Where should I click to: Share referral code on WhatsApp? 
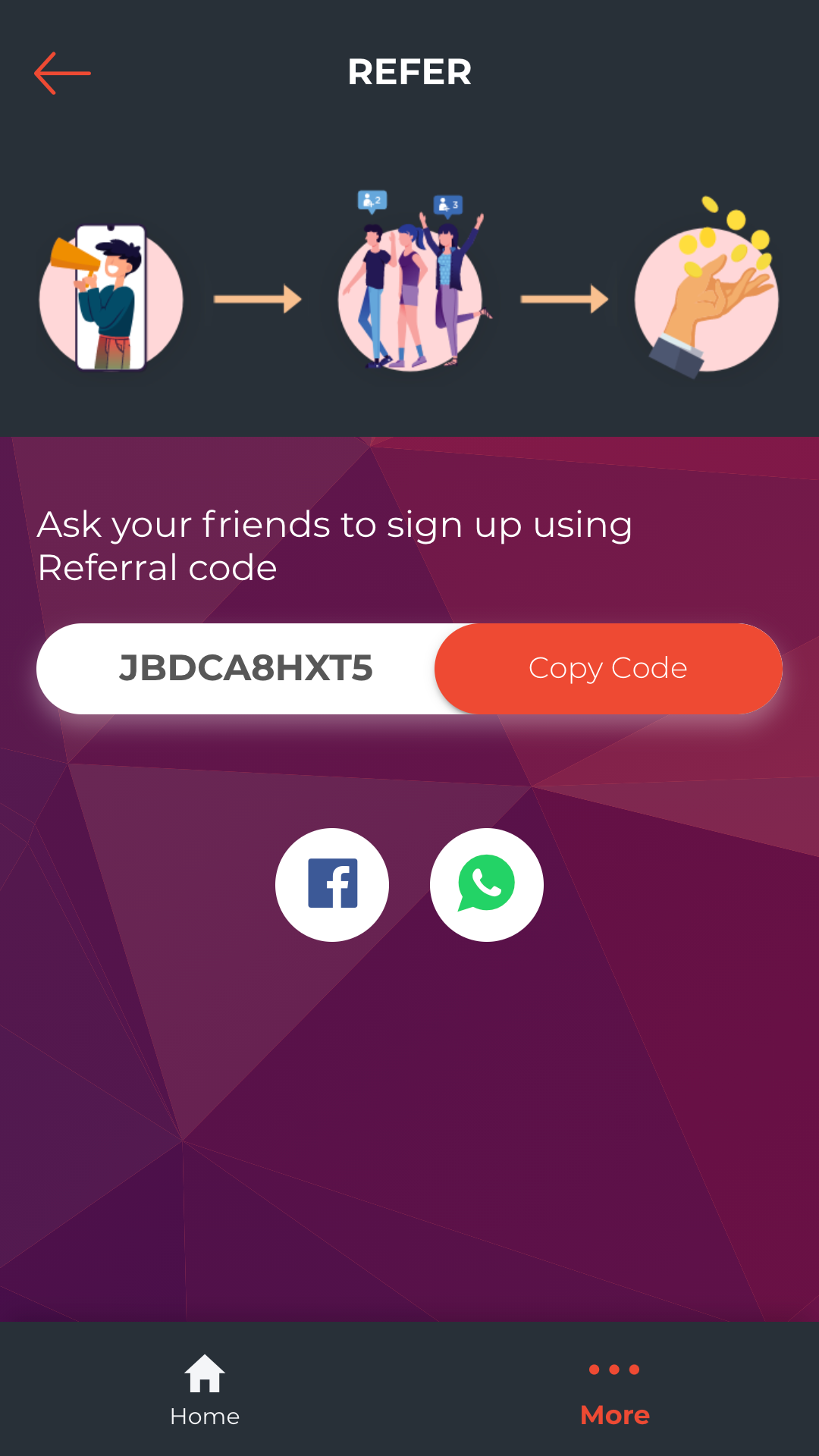tap(487, 884)
